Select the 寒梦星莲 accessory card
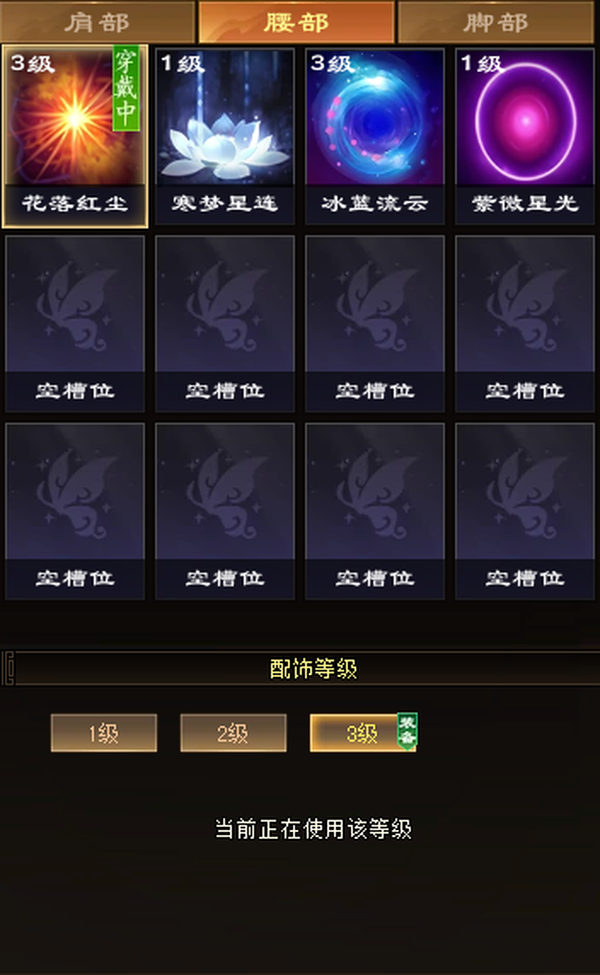 224,136
